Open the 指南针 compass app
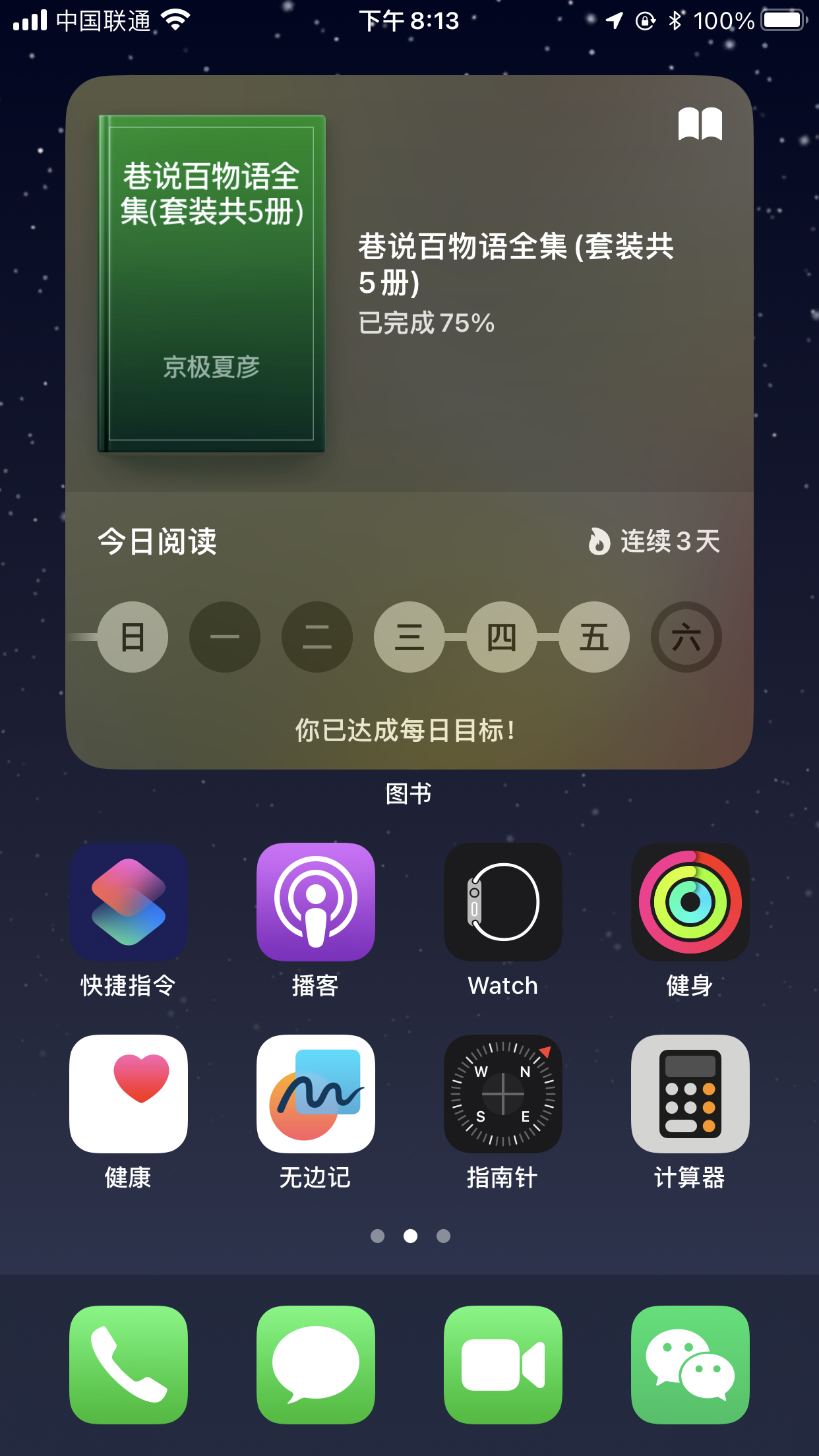819x1456 pixels. 503,1093
